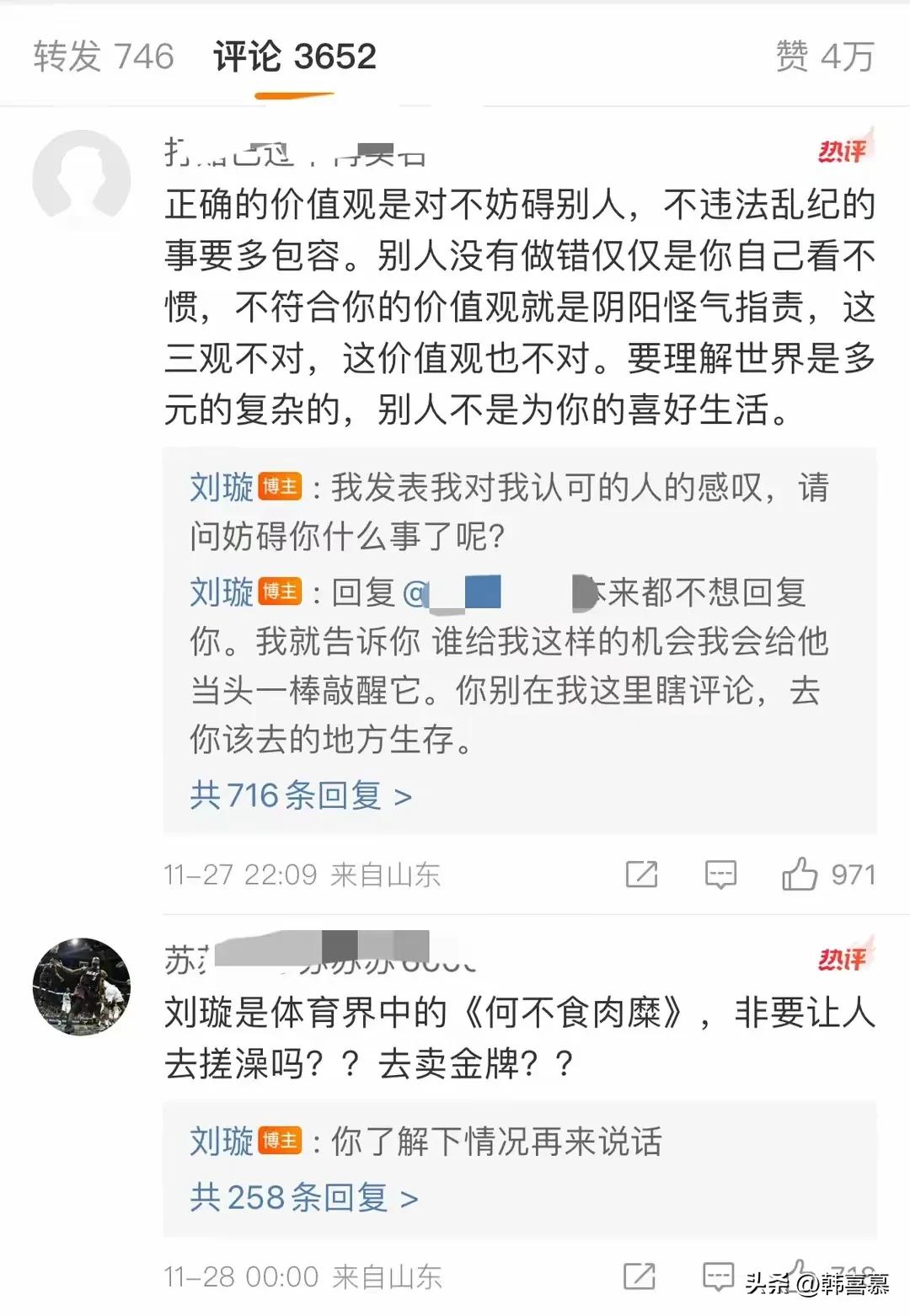Image resolution: width=910 pixels, height=1316 pixels.
Task: Repost the 11-27 22:09 comment
Action: [641, 875]
